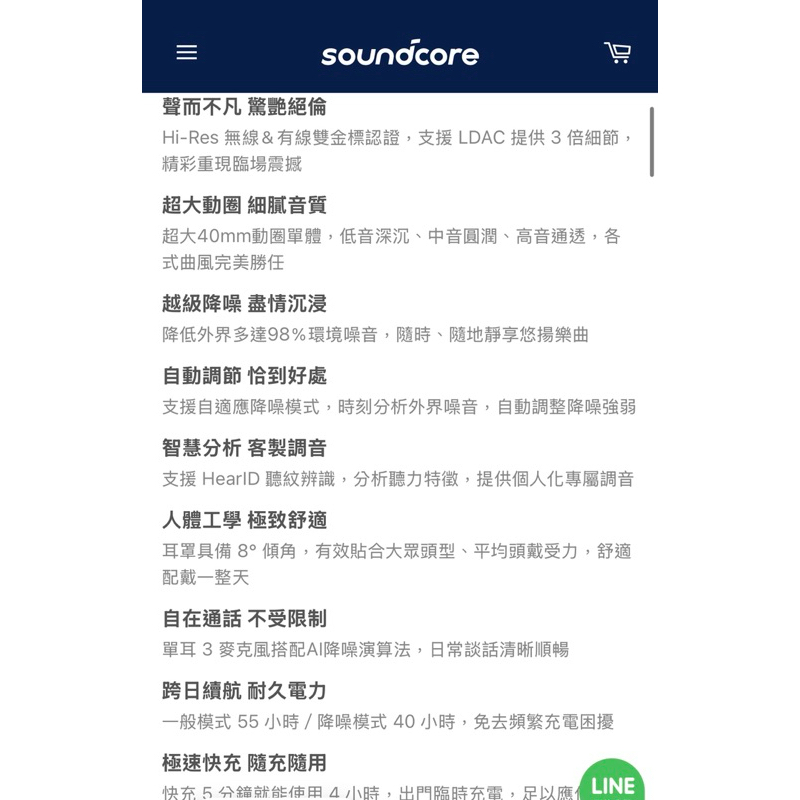The height and width of the screenshot is (800, 800).
Task: Open the shopping cart
Action: click(617, 53)
